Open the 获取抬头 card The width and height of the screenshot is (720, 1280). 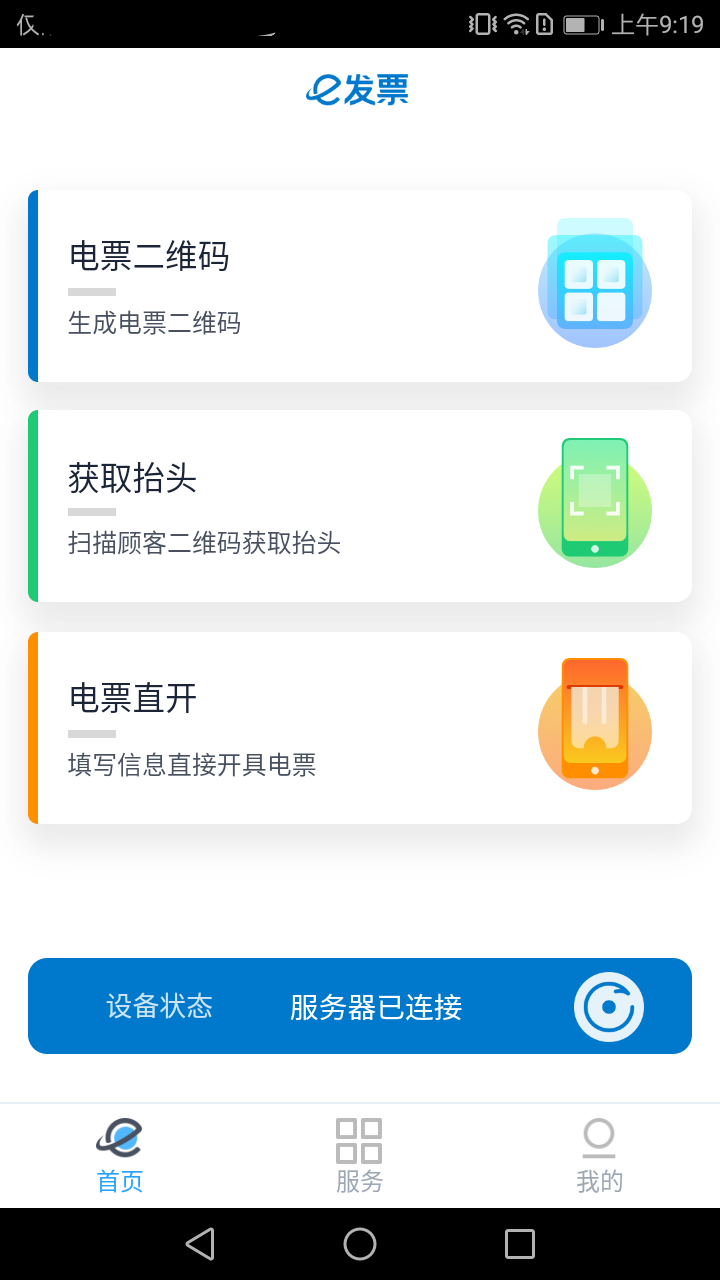[360, 506]
